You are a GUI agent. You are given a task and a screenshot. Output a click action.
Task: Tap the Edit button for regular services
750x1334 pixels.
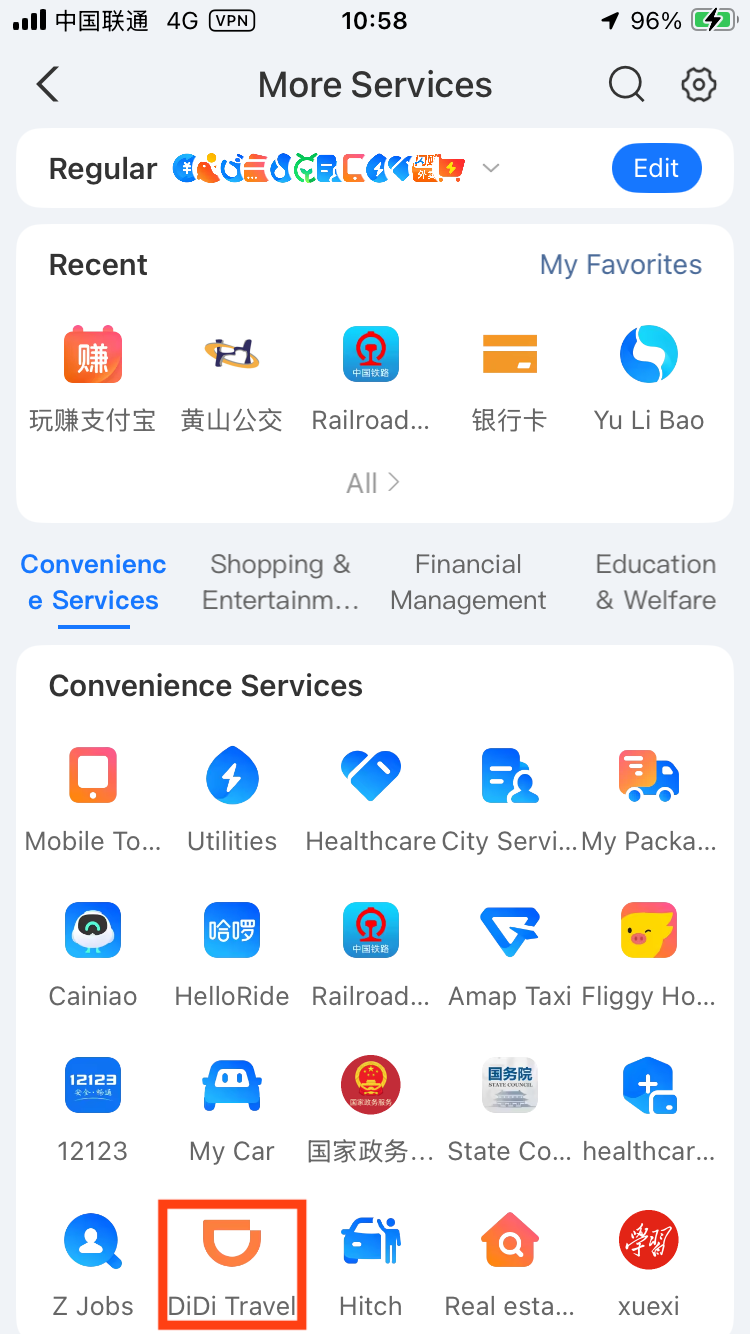(x=656, y=169)
